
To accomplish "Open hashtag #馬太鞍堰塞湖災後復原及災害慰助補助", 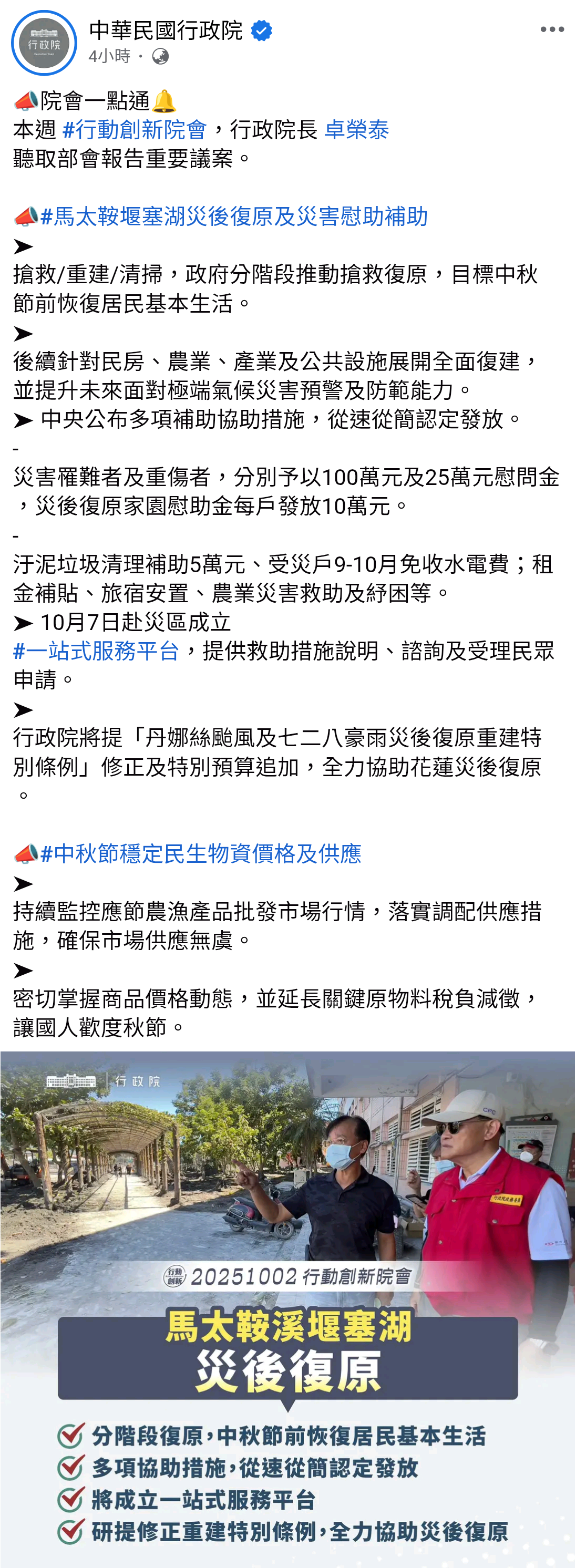I will click(234, 216).
